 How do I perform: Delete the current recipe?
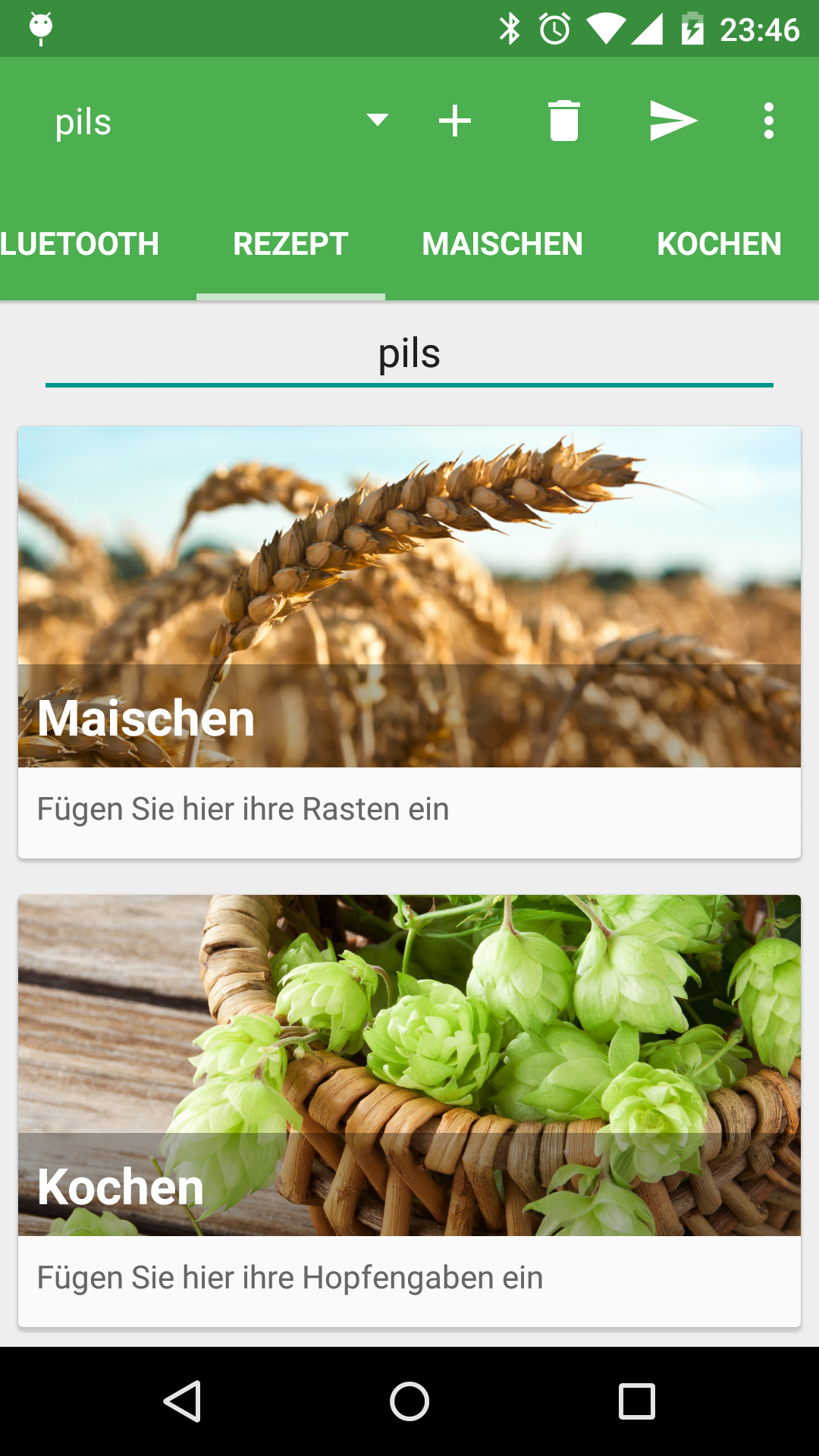point(563,121)
